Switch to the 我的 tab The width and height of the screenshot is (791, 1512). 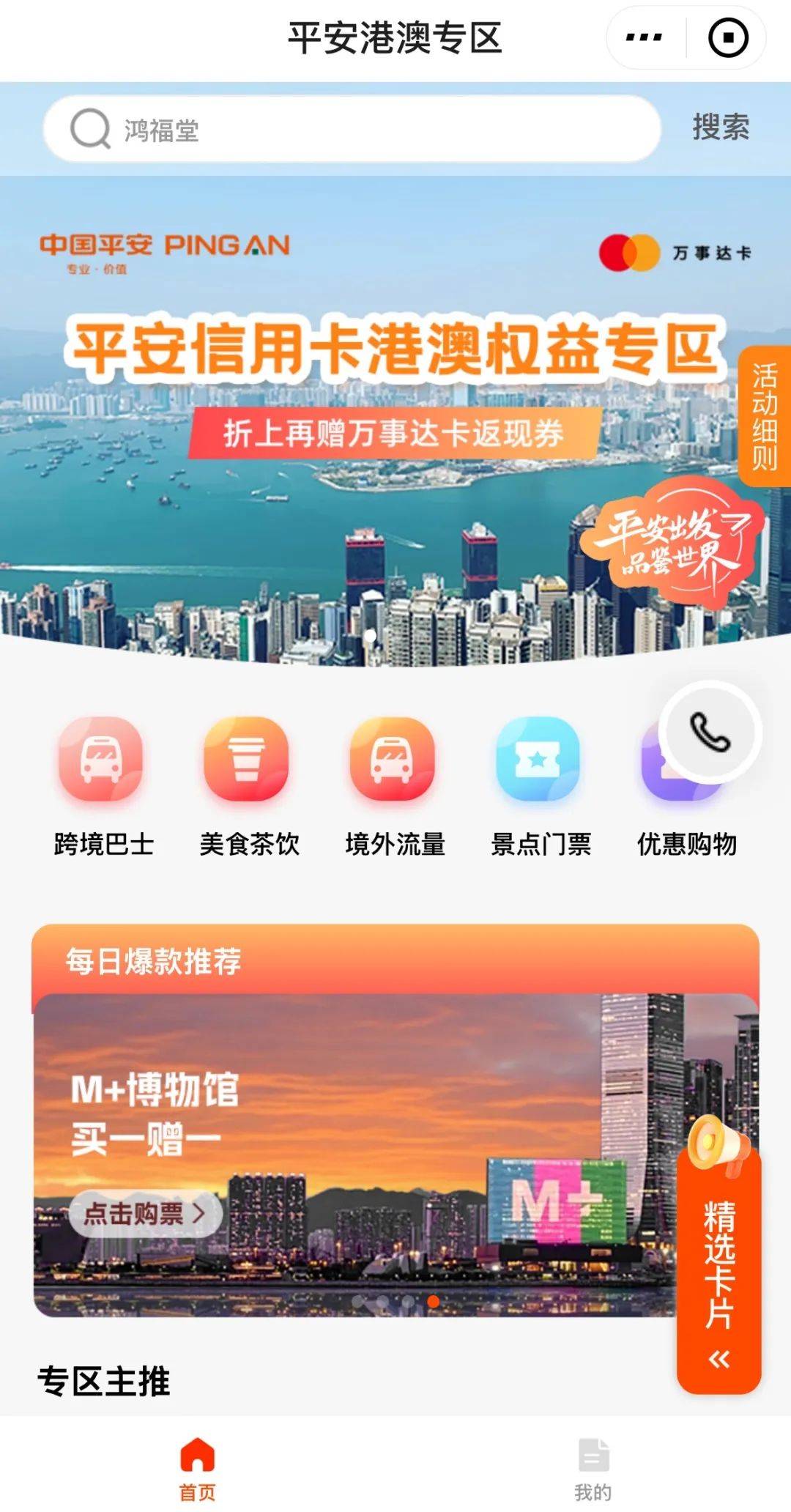coord(593,1468)
